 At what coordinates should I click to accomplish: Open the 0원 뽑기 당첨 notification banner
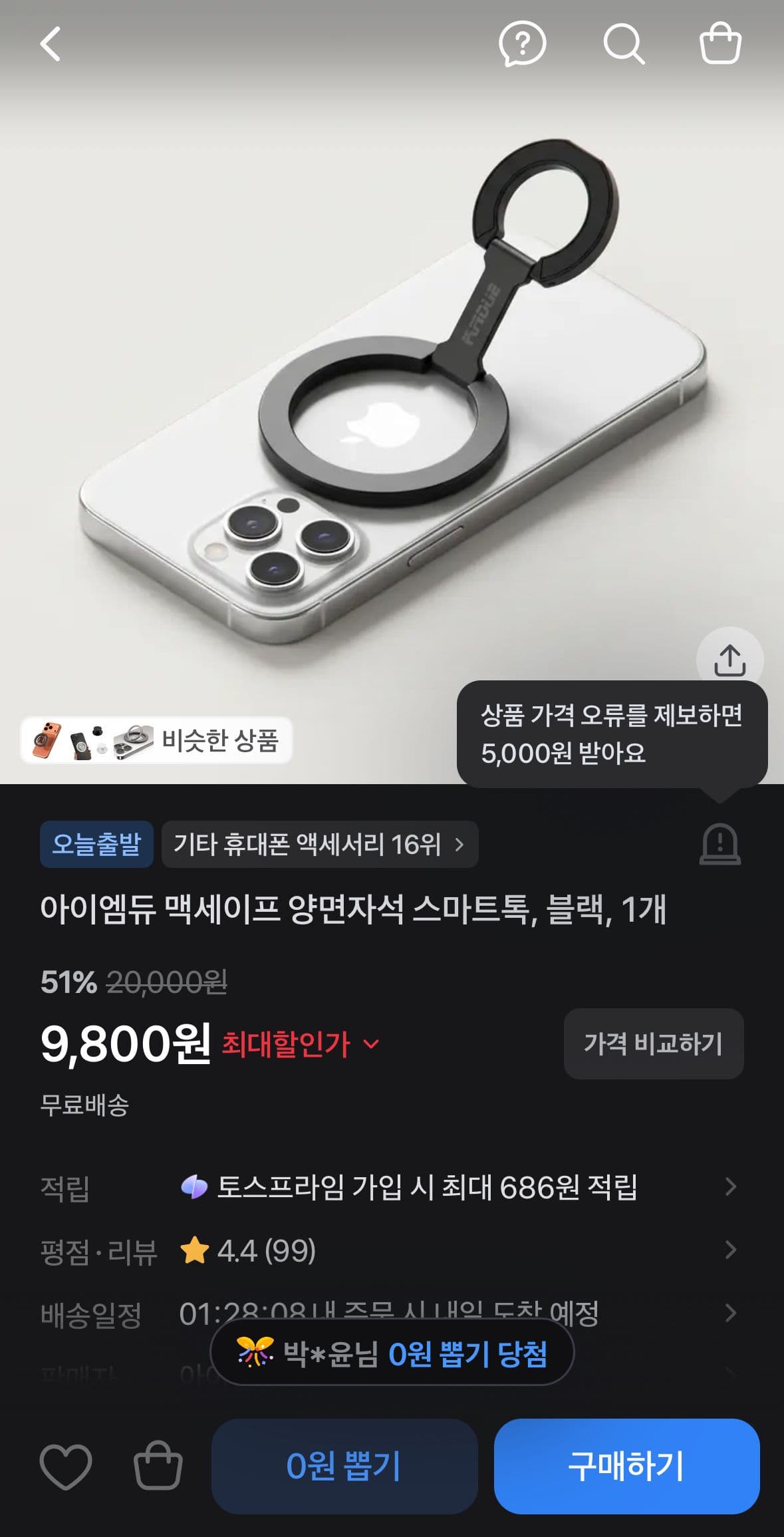tap(392, 1352)
